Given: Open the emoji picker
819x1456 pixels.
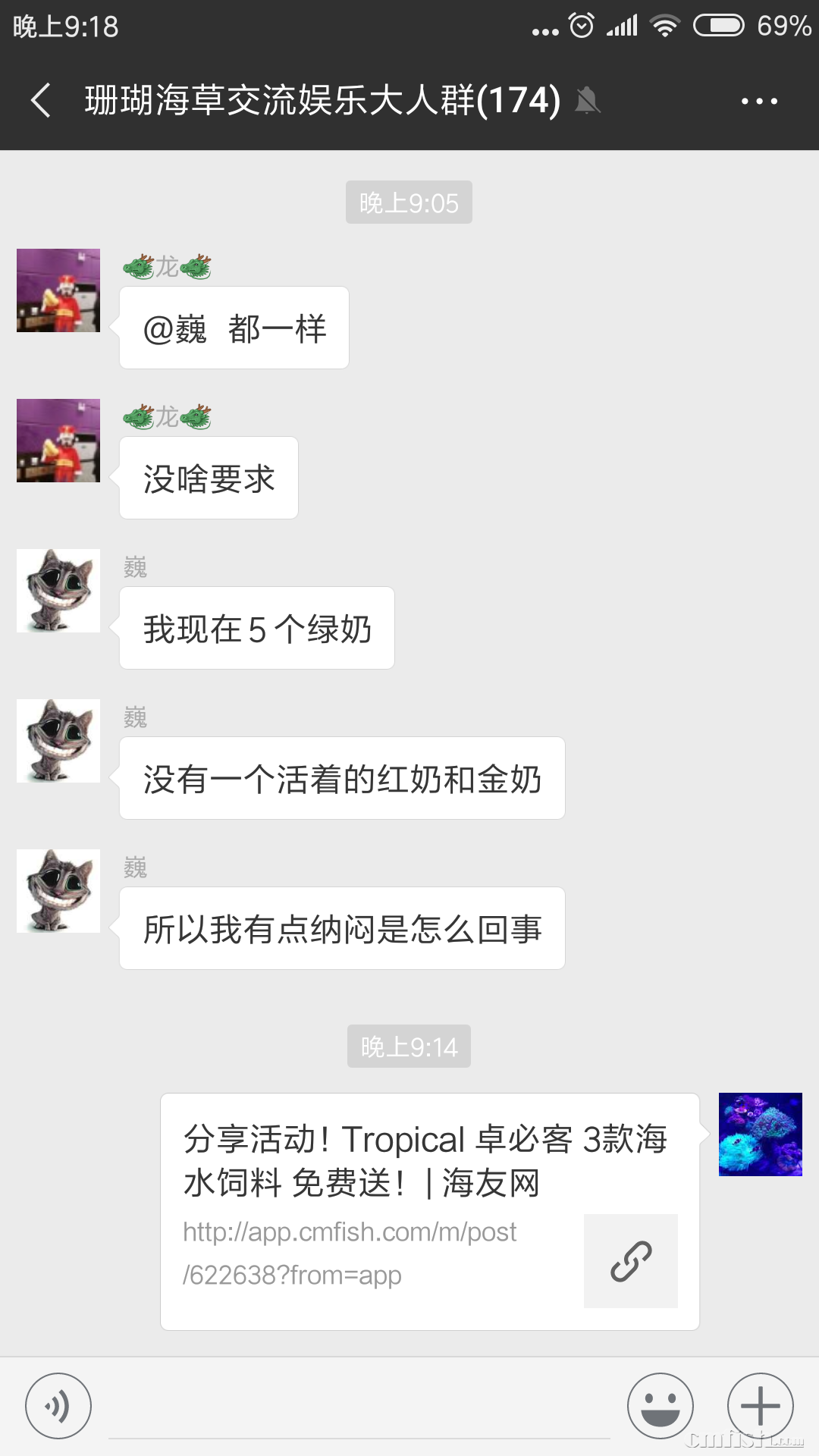Looking at the screenshot, I should click(x=660, y=1406).
